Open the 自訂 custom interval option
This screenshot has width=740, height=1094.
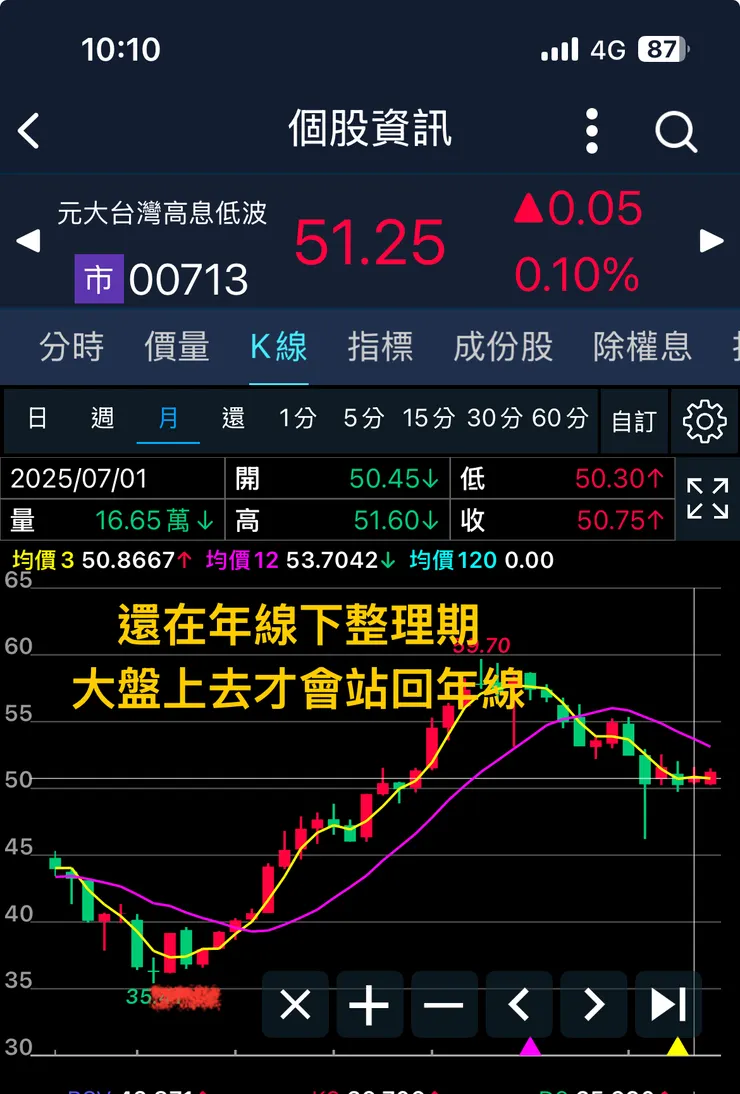click(633, 421)
